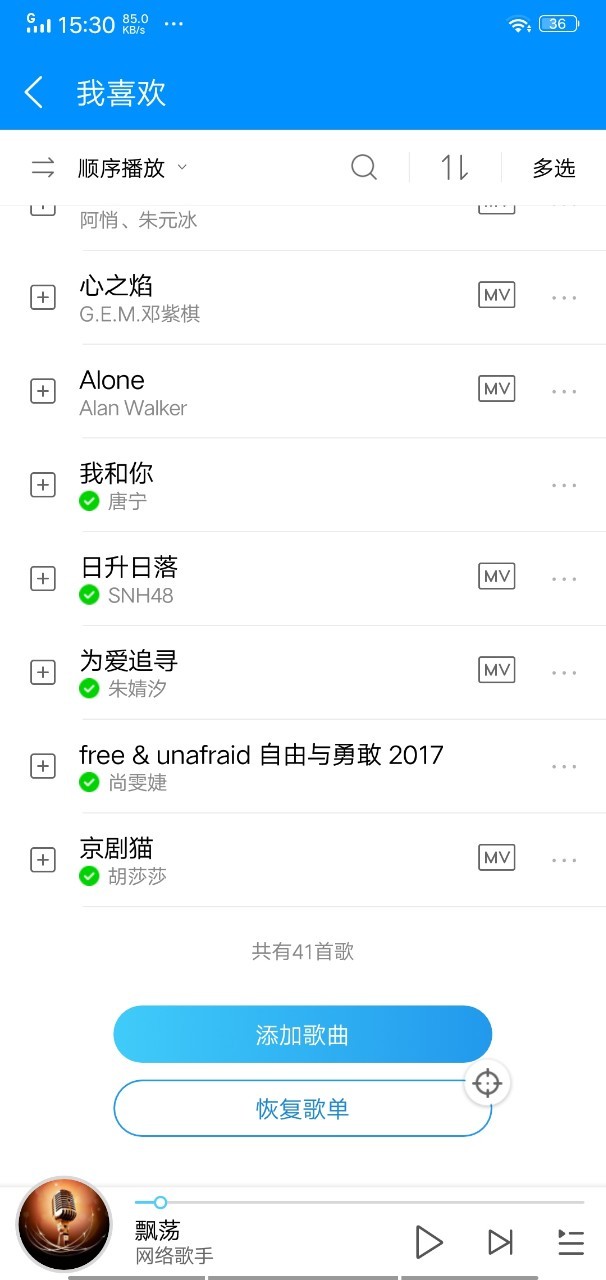606x1280 pixels.
Task: Open the play queue list
Action: (x=570, y=1242)
